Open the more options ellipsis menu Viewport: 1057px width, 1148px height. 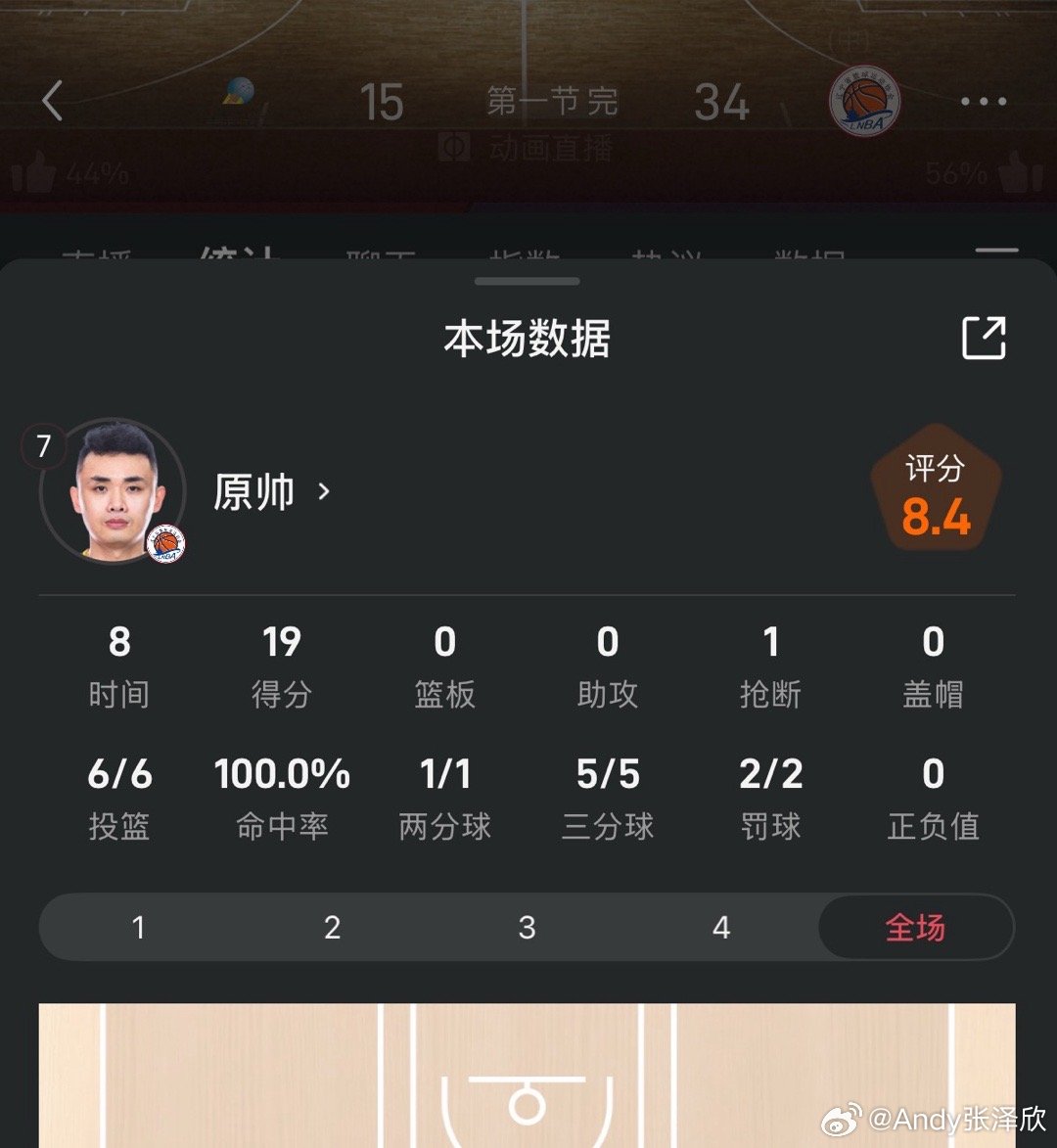(986, 102)
